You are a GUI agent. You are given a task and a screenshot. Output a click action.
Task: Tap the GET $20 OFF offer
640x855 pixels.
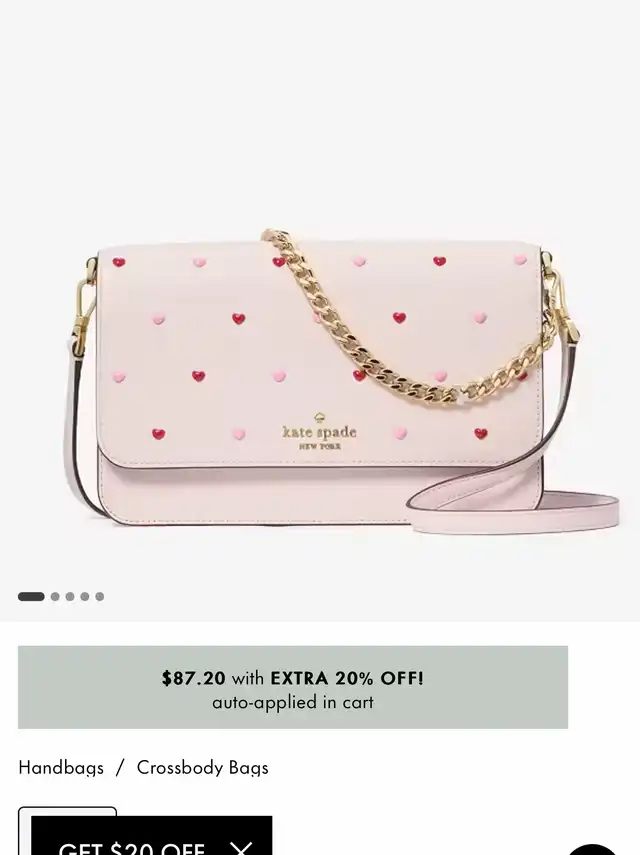coord(131,848)
